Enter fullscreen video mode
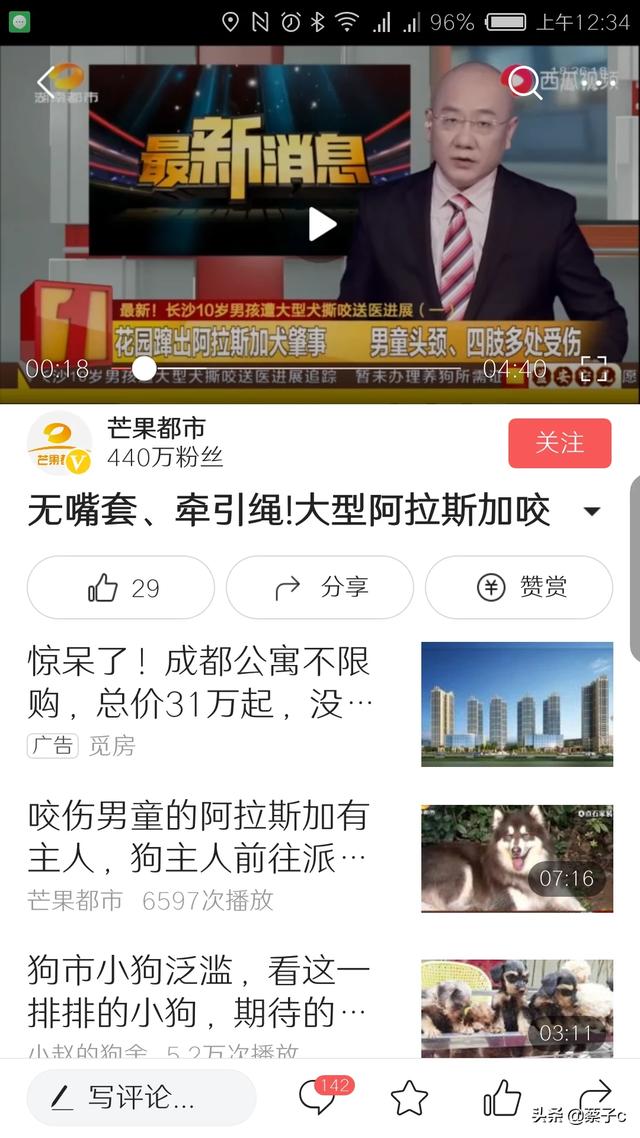Image resolution: width=640 pixels, height=1138 pixels. tap(594, 370)
